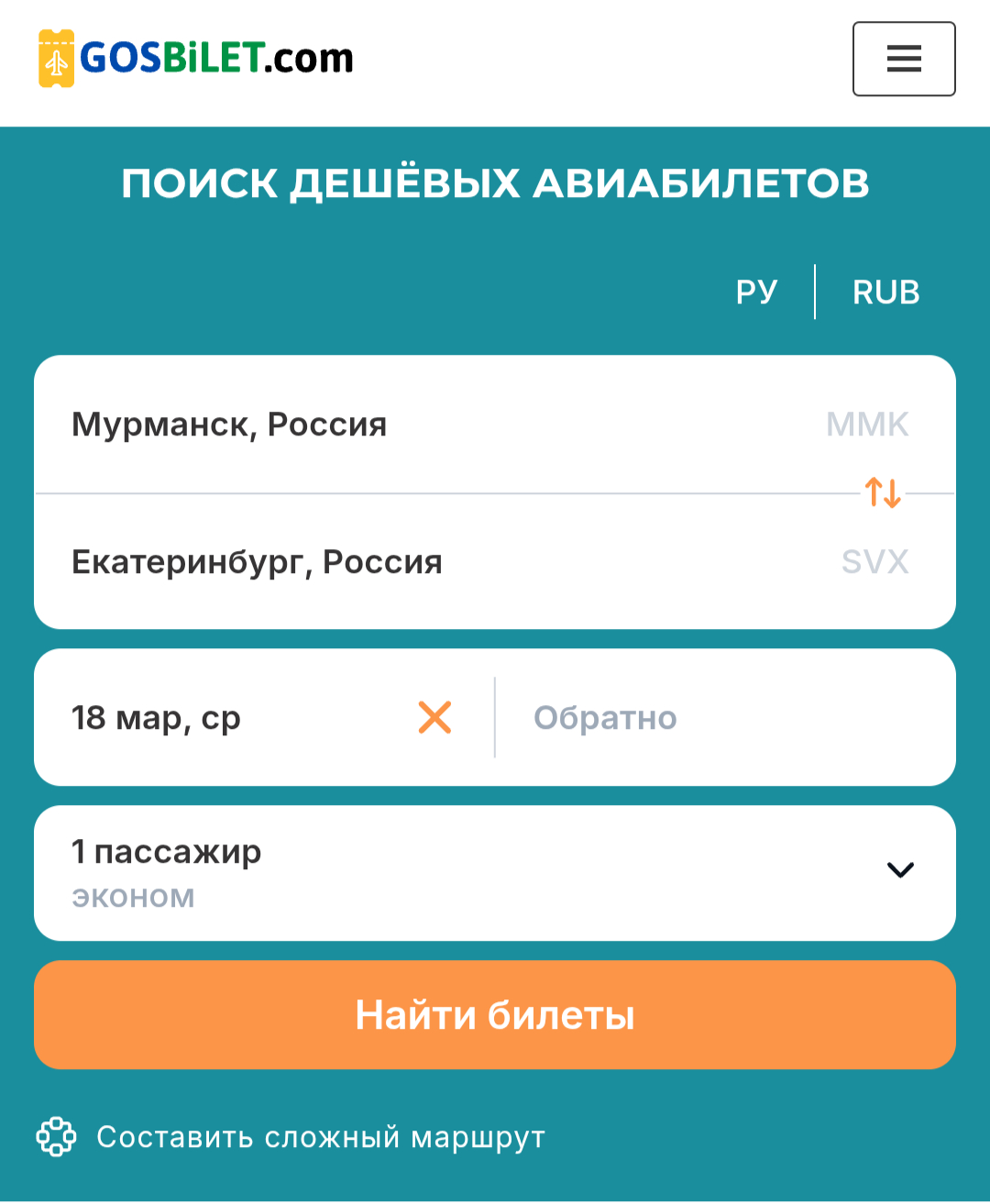This screenshot has height=1204, width=990.
Task: Tap the Найти билеты button
Action: pos(495,1015)
